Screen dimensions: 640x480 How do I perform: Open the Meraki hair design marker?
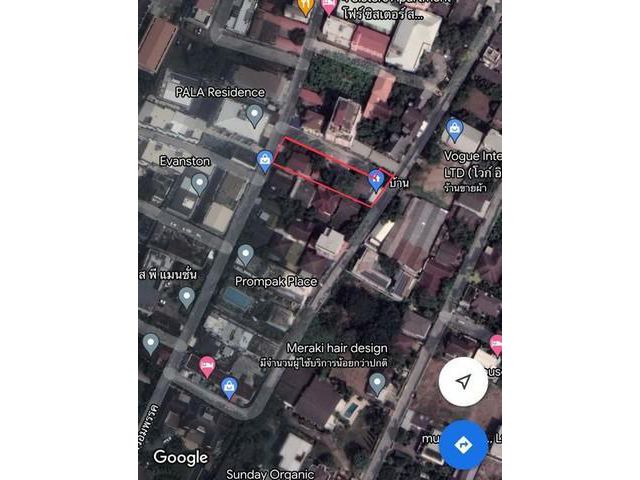[x=376, y=381]
